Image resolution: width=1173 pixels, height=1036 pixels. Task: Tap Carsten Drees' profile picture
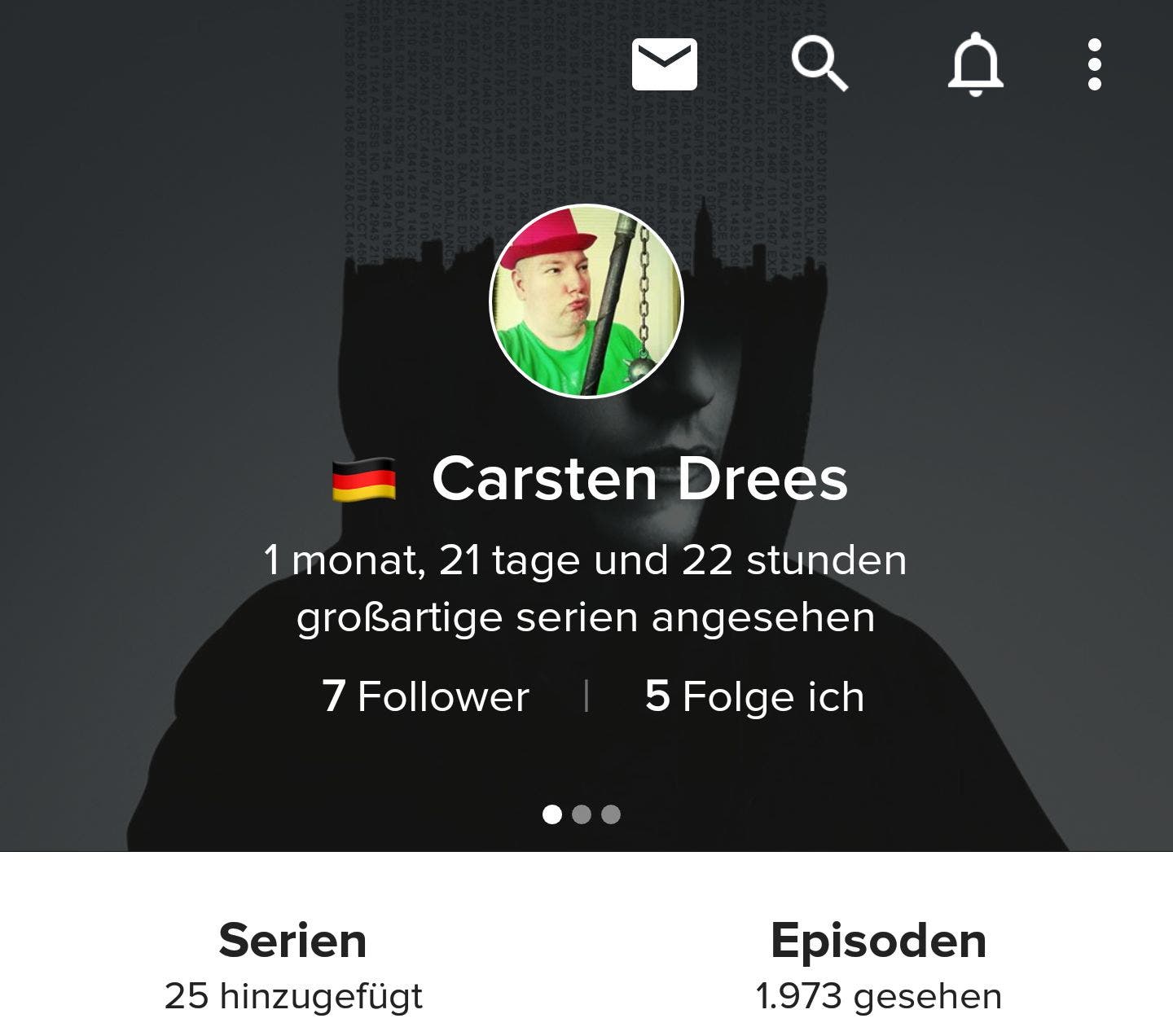coord(586,301)
